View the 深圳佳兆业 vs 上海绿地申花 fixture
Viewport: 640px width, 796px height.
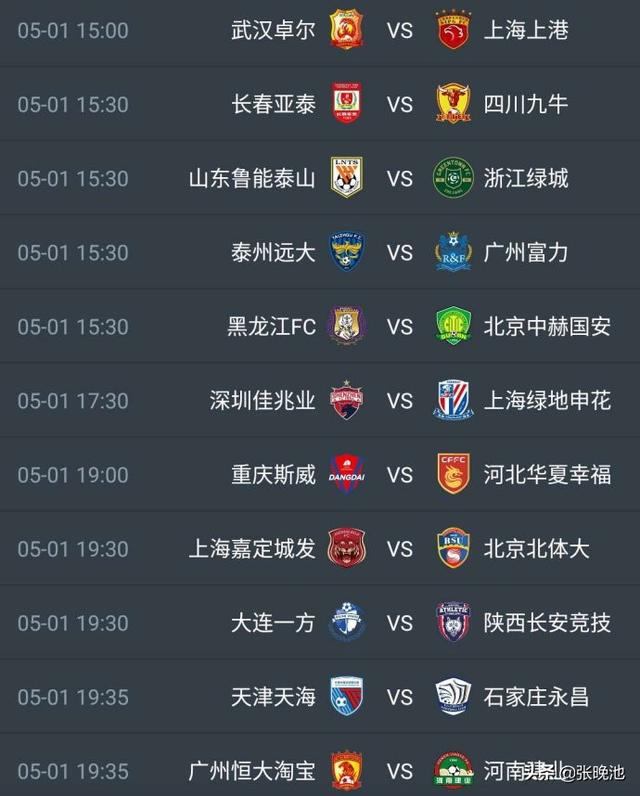[400, 400]
